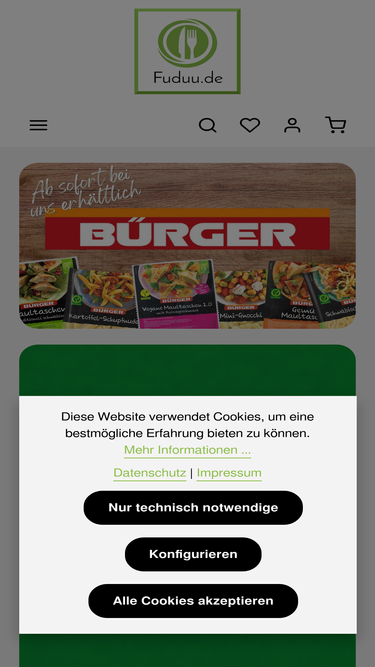Image resolution: width=375 pixels, height=667 pixels.
Task: Choose Nur technisch notwendige cookies
Action: [x=193, y=507]
